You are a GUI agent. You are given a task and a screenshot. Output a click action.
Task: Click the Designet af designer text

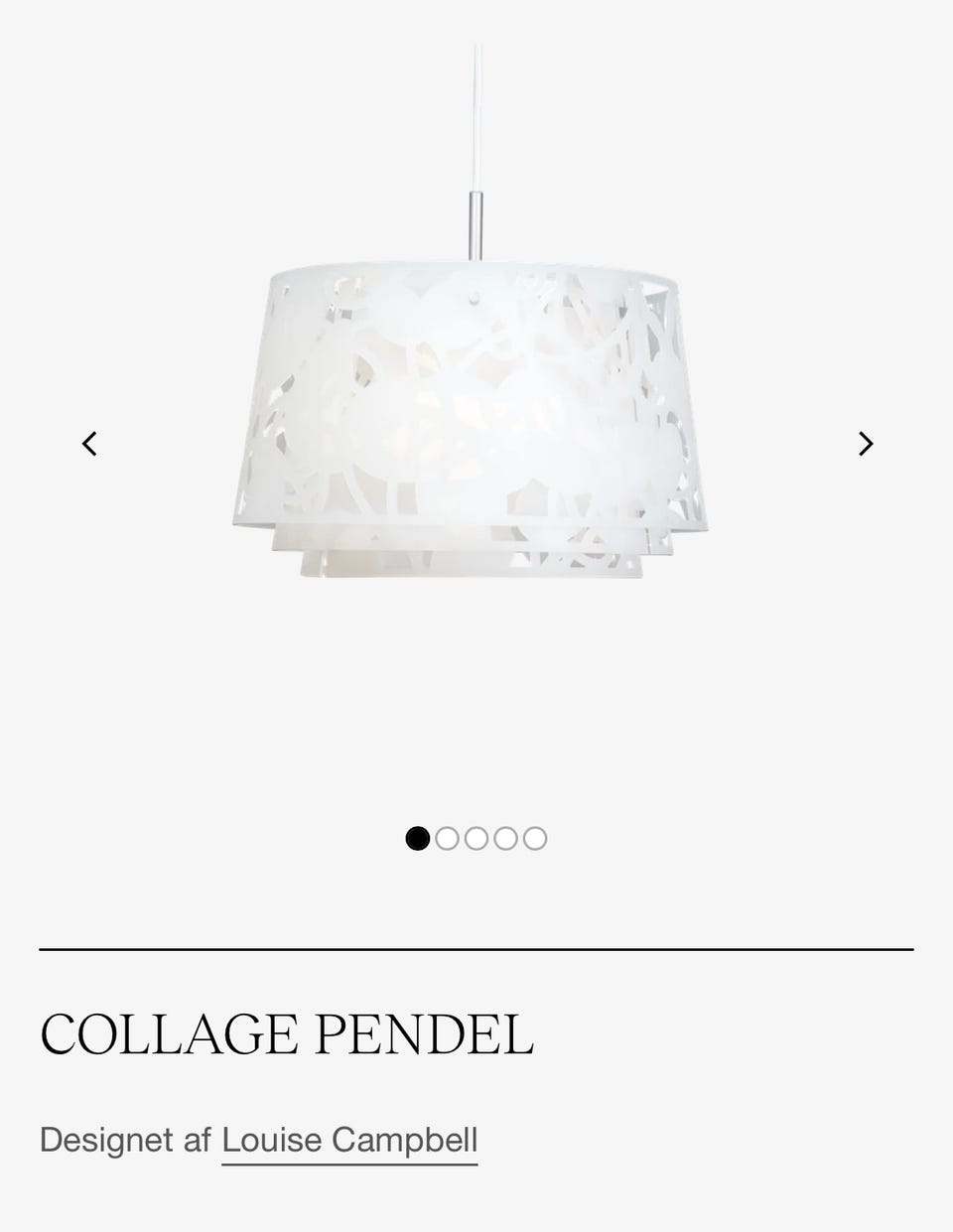[122, 1140]
